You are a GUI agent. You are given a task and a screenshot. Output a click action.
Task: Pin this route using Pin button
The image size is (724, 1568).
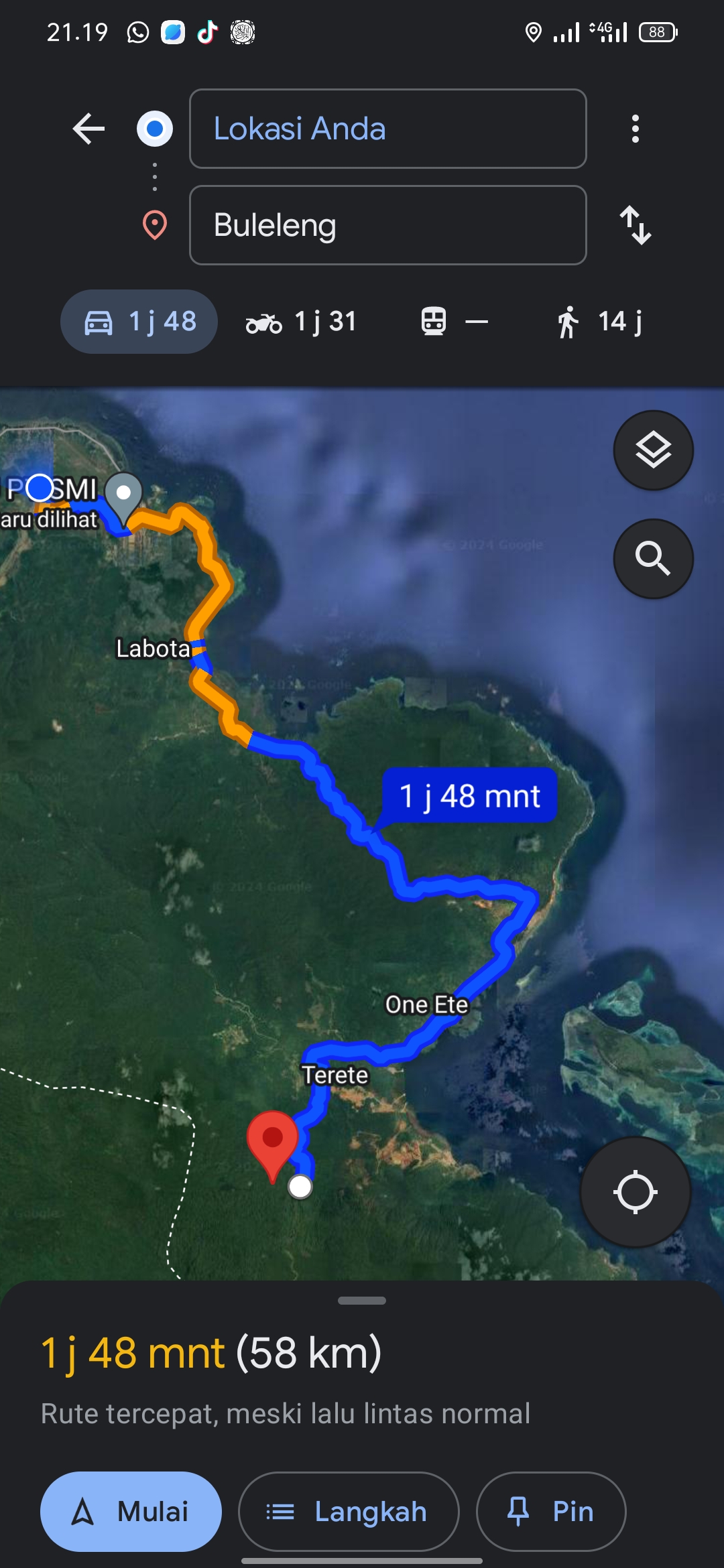pyautogui.click(x=551, y=1512)
